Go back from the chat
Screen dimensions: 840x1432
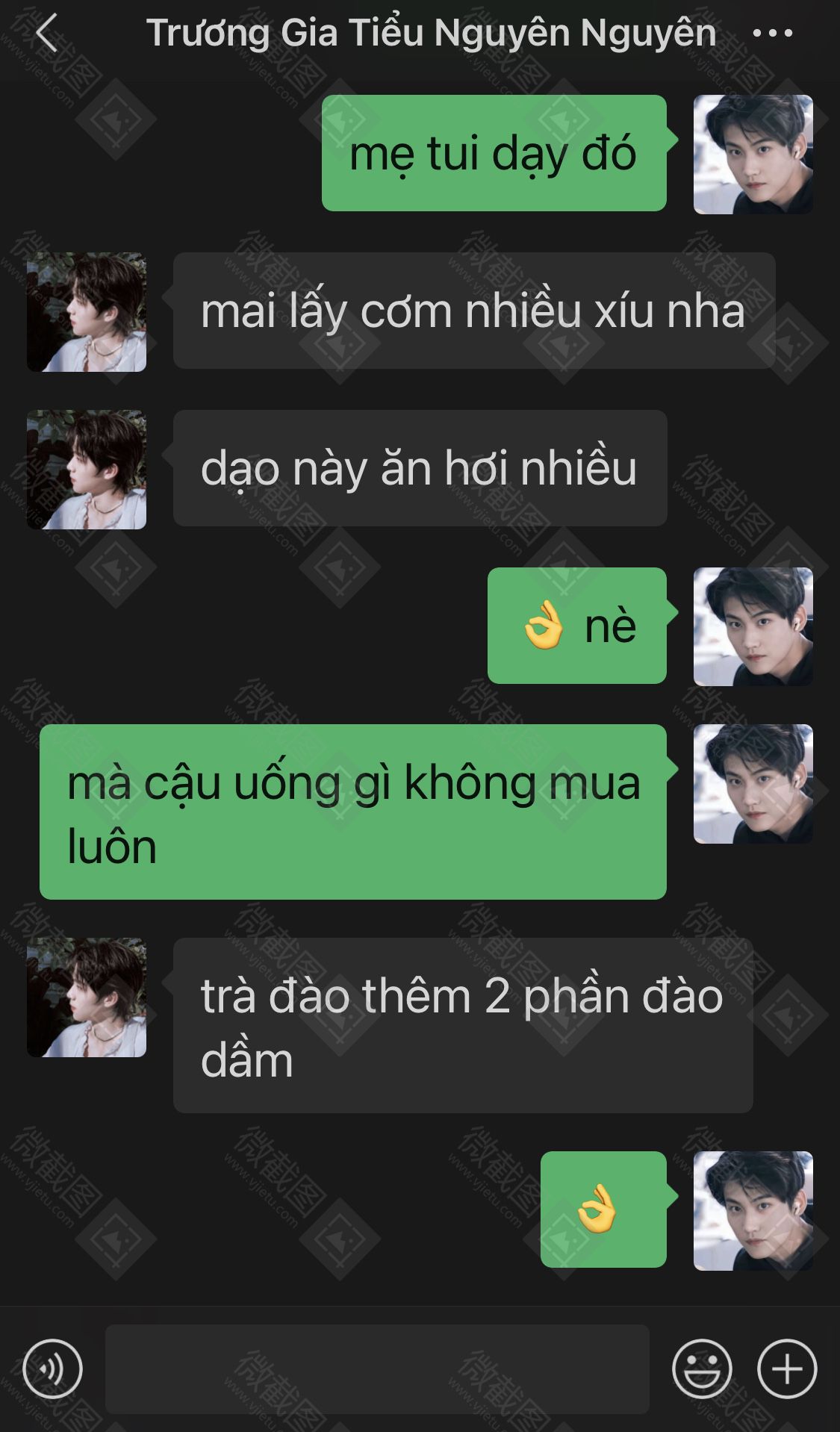46,33
